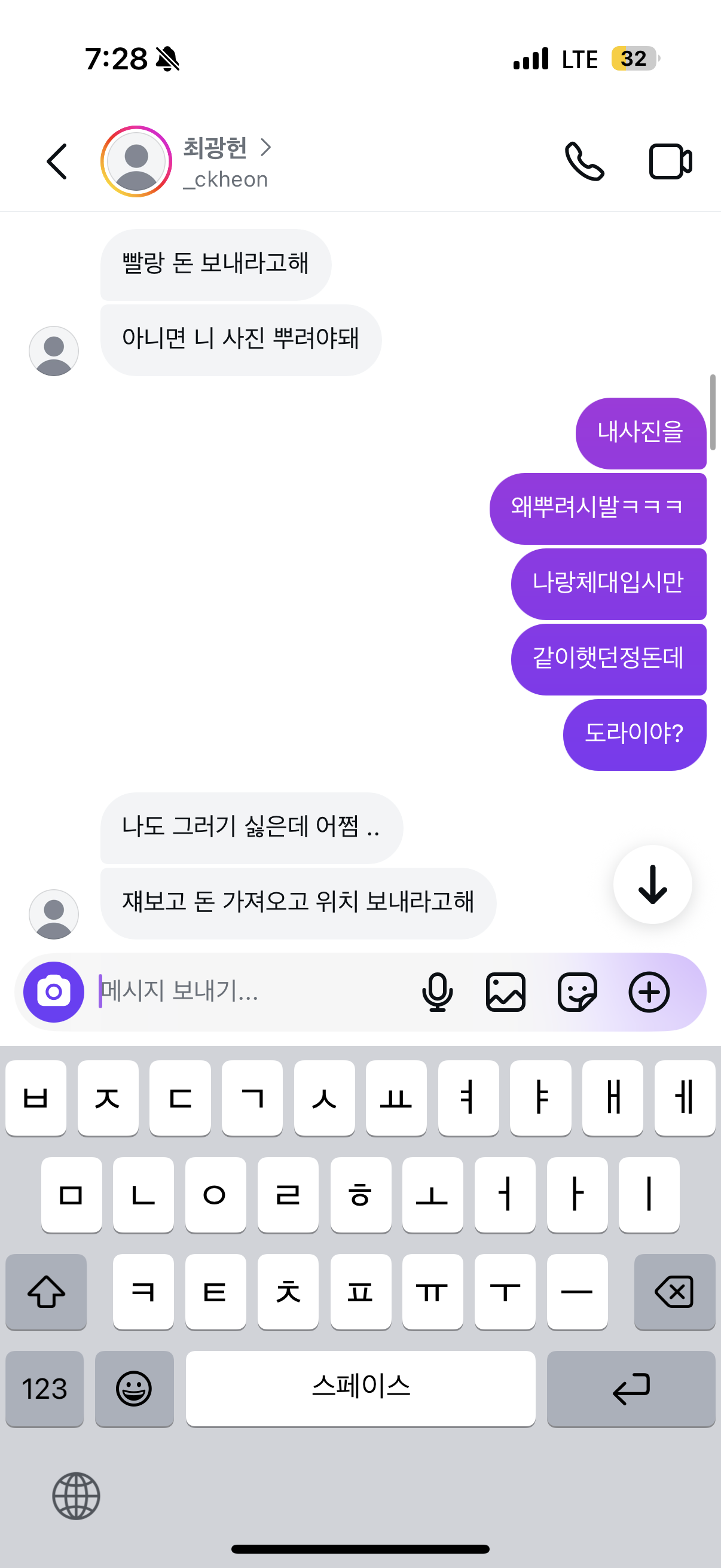The width and height of the screenshot is (721, 1568).
Task: Start a voice call with 최광헌
Action: tap(584, 161)
